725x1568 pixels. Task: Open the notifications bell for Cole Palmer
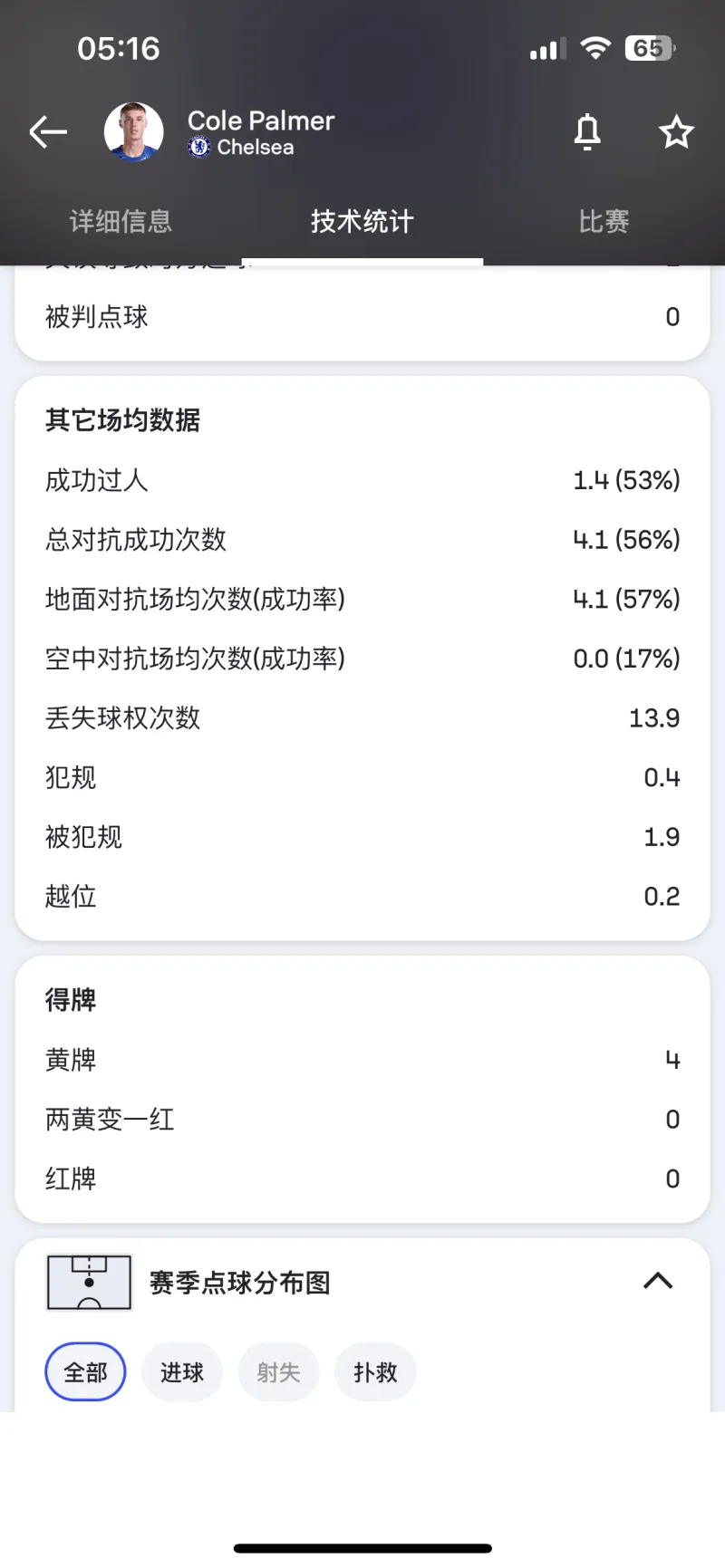(x=587, y=132)
